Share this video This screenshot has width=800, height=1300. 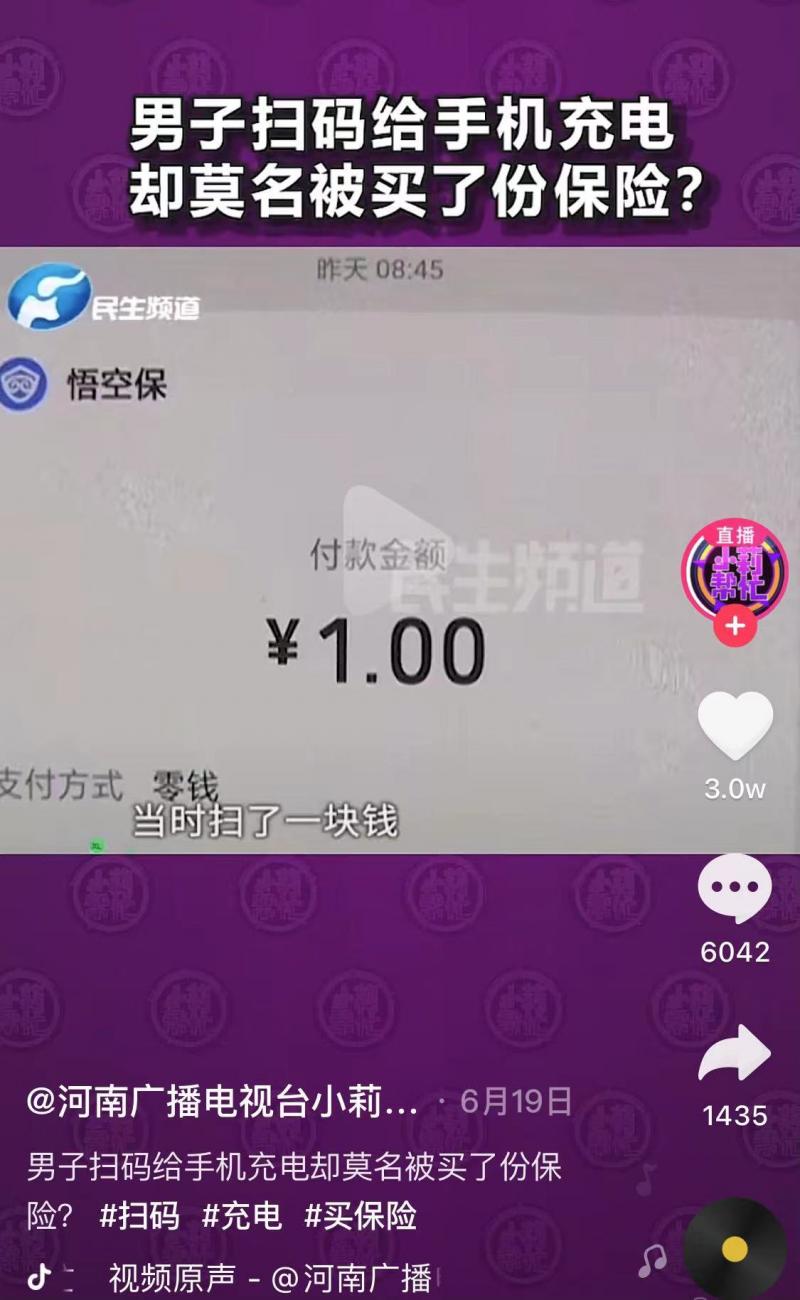[x=735, y=1053]
